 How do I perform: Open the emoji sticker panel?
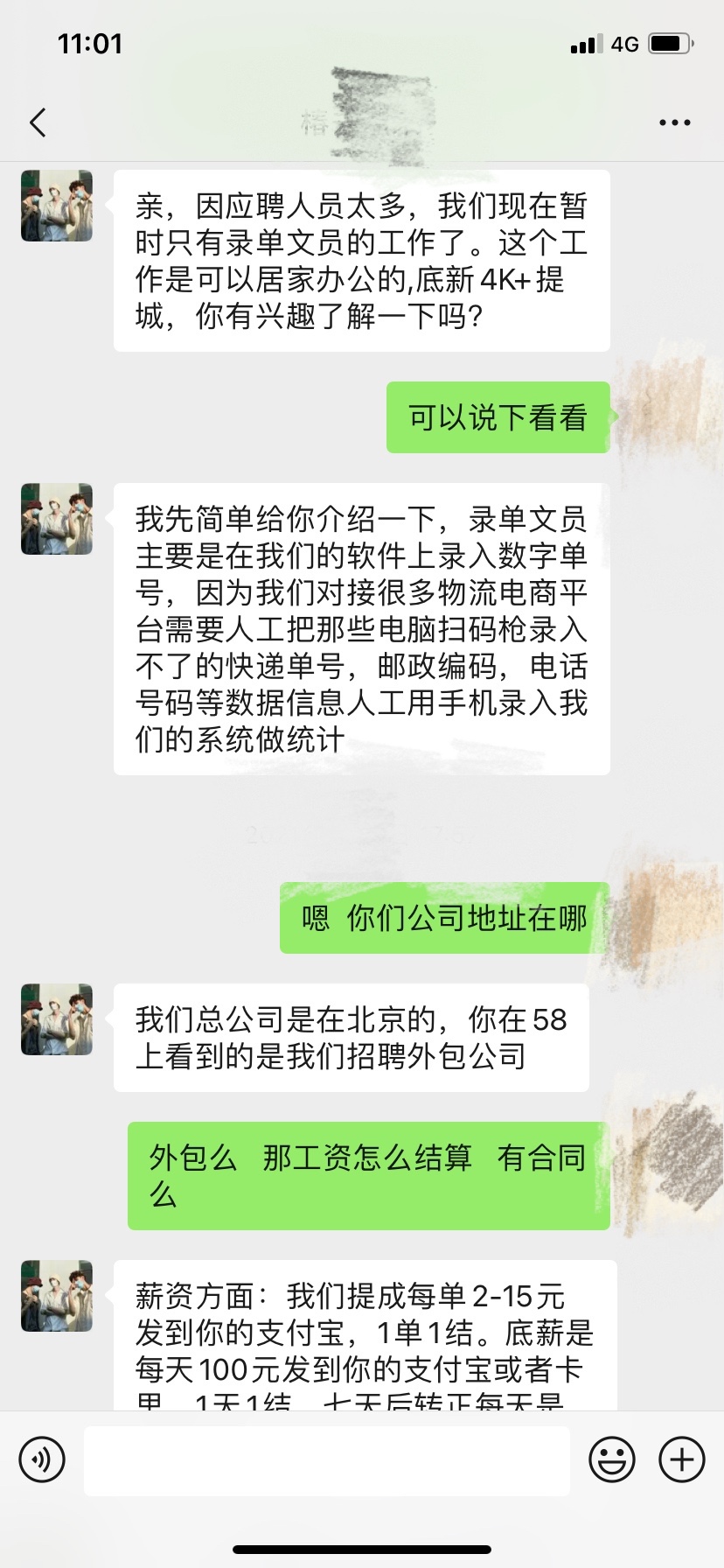(612, 1459)
